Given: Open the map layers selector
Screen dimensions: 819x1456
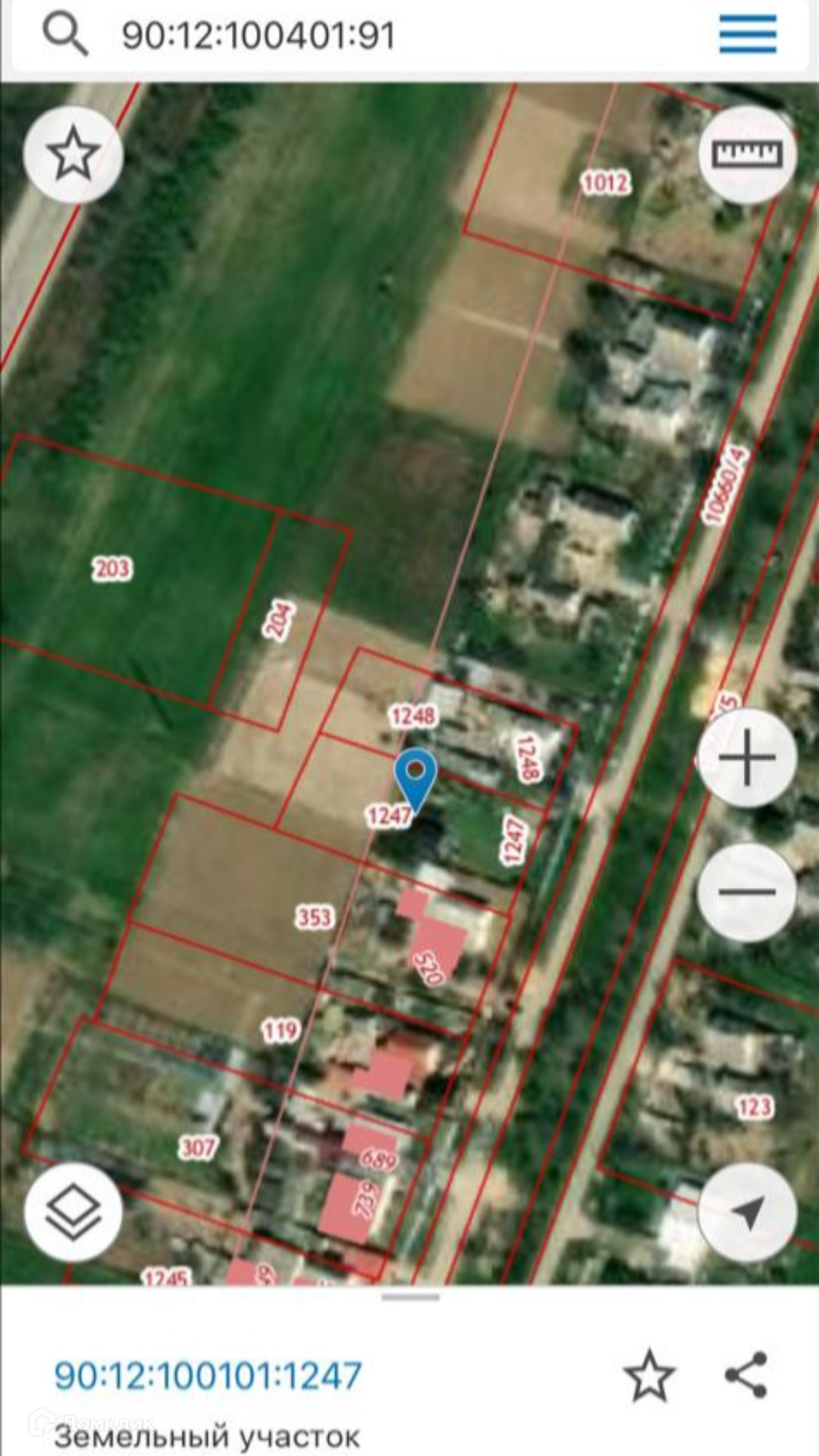Looking at the screenshot, I should point(73,1213).
